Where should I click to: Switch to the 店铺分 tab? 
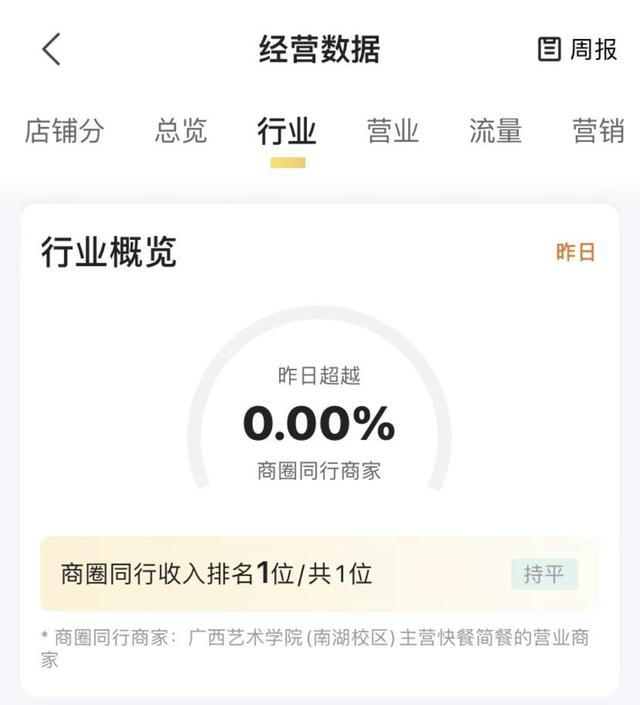point(64,131)
